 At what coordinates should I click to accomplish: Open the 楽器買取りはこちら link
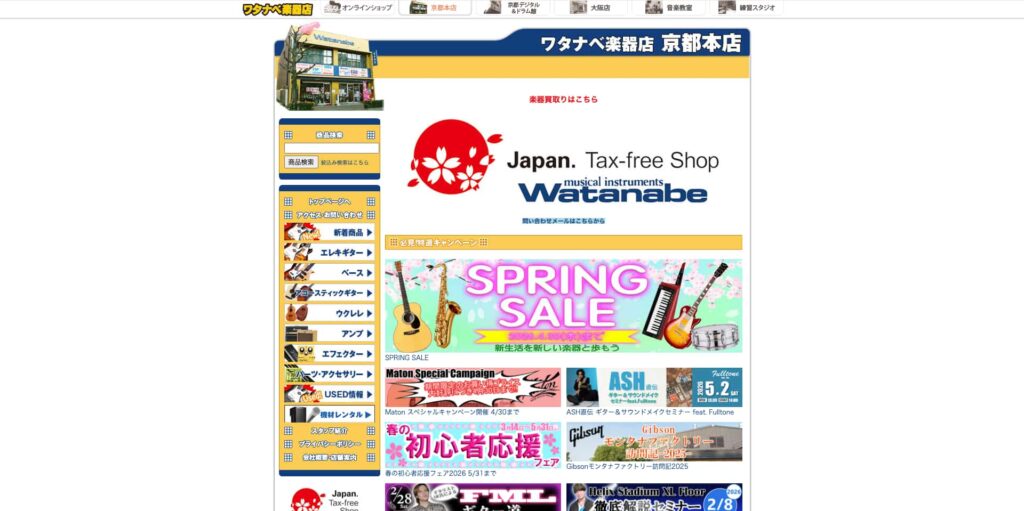[563, 100]
